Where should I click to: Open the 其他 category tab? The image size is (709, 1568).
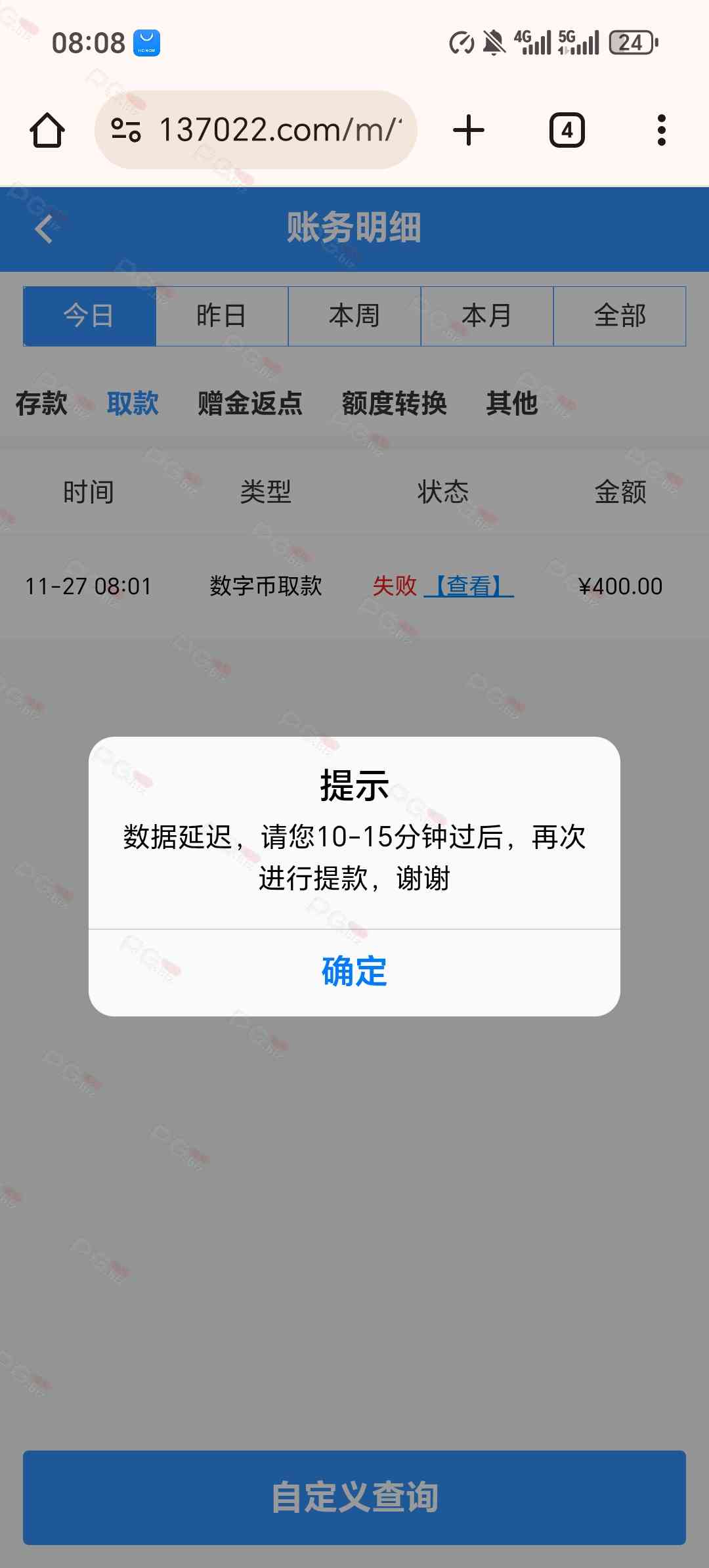[x=512, y=403]
